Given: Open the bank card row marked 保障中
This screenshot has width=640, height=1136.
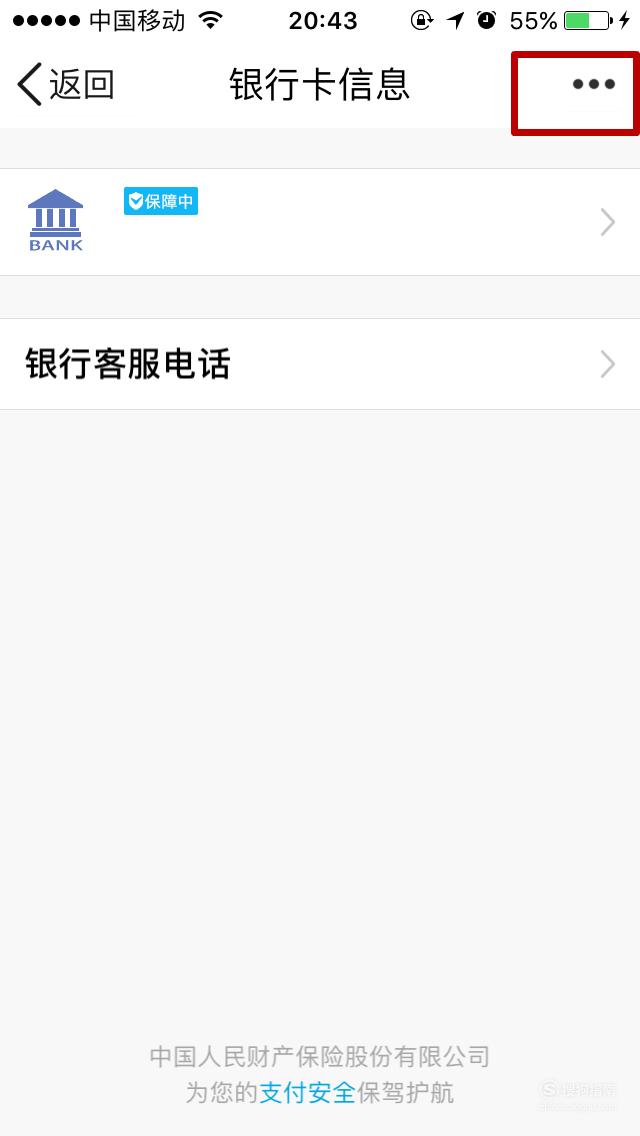Looking at the screenshot, I should tap(320, 222).
